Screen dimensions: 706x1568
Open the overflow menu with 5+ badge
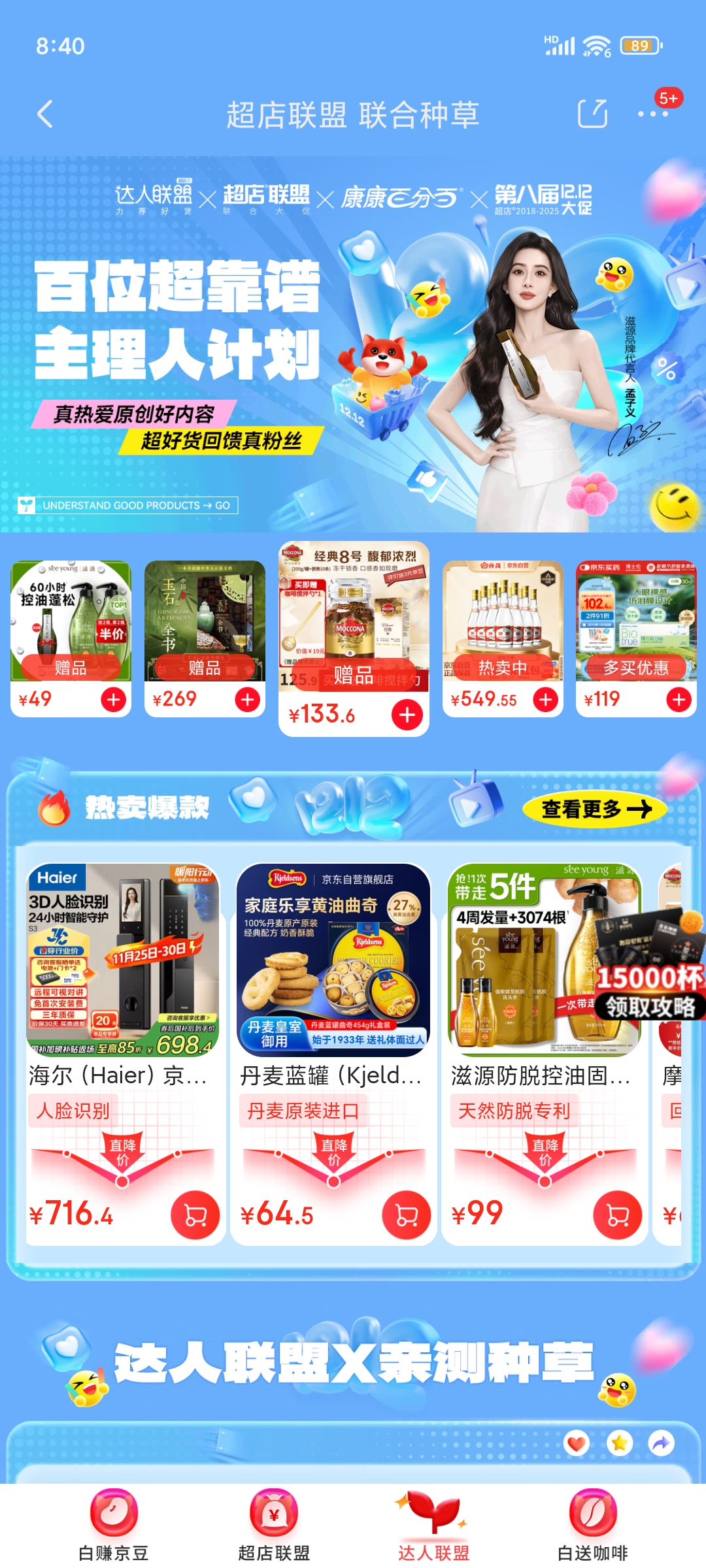tap(652, 114)
